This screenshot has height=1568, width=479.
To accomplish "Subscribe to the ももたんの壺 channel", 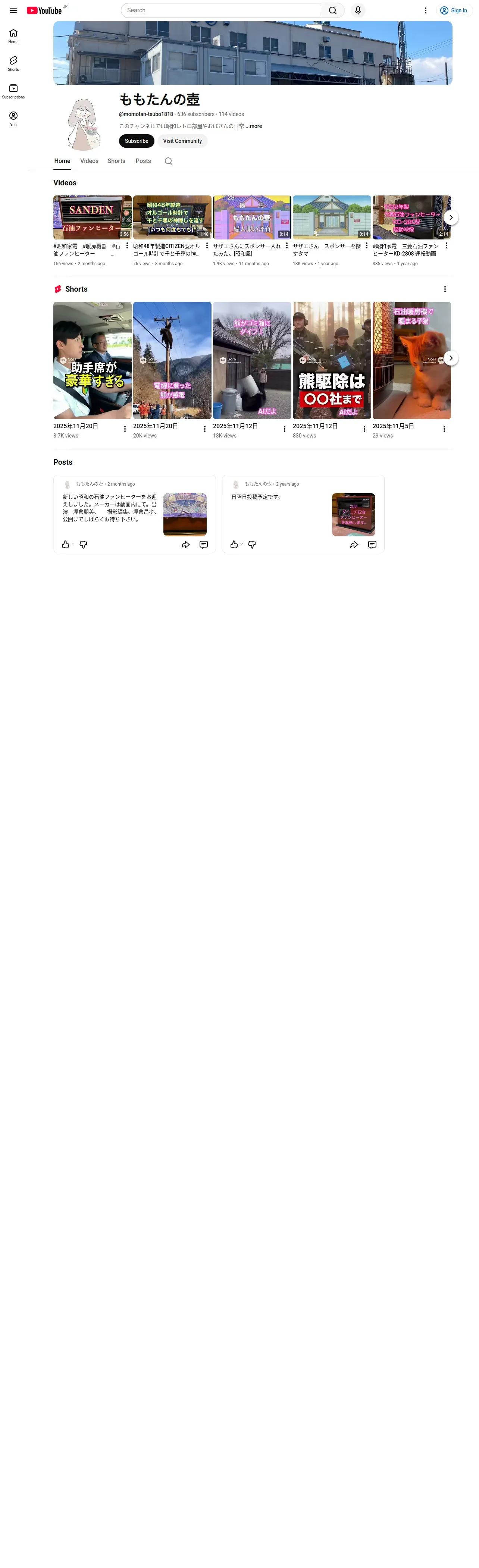I will 136,141.
